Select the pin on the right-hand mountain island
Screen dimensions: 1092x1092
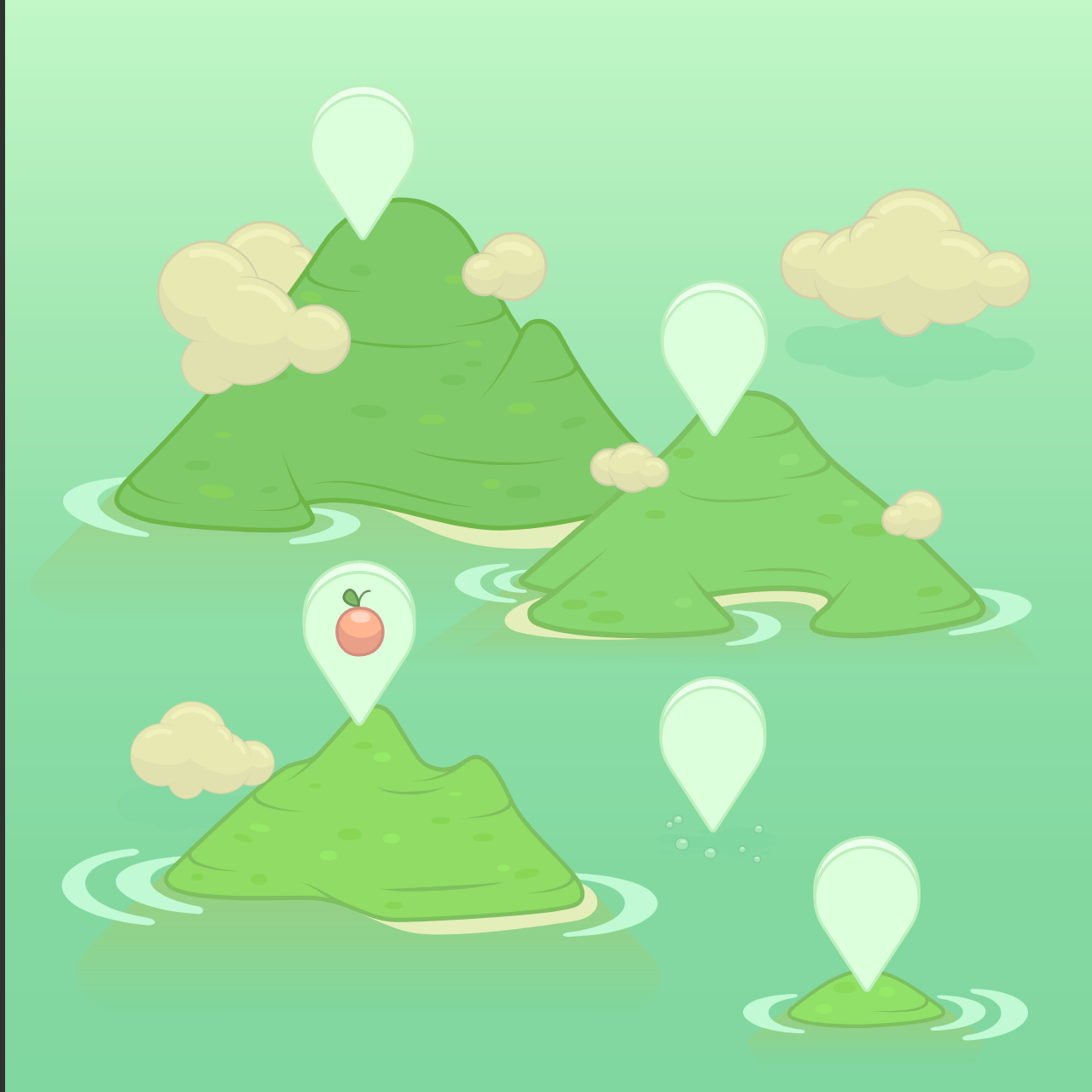pos(714,343)
